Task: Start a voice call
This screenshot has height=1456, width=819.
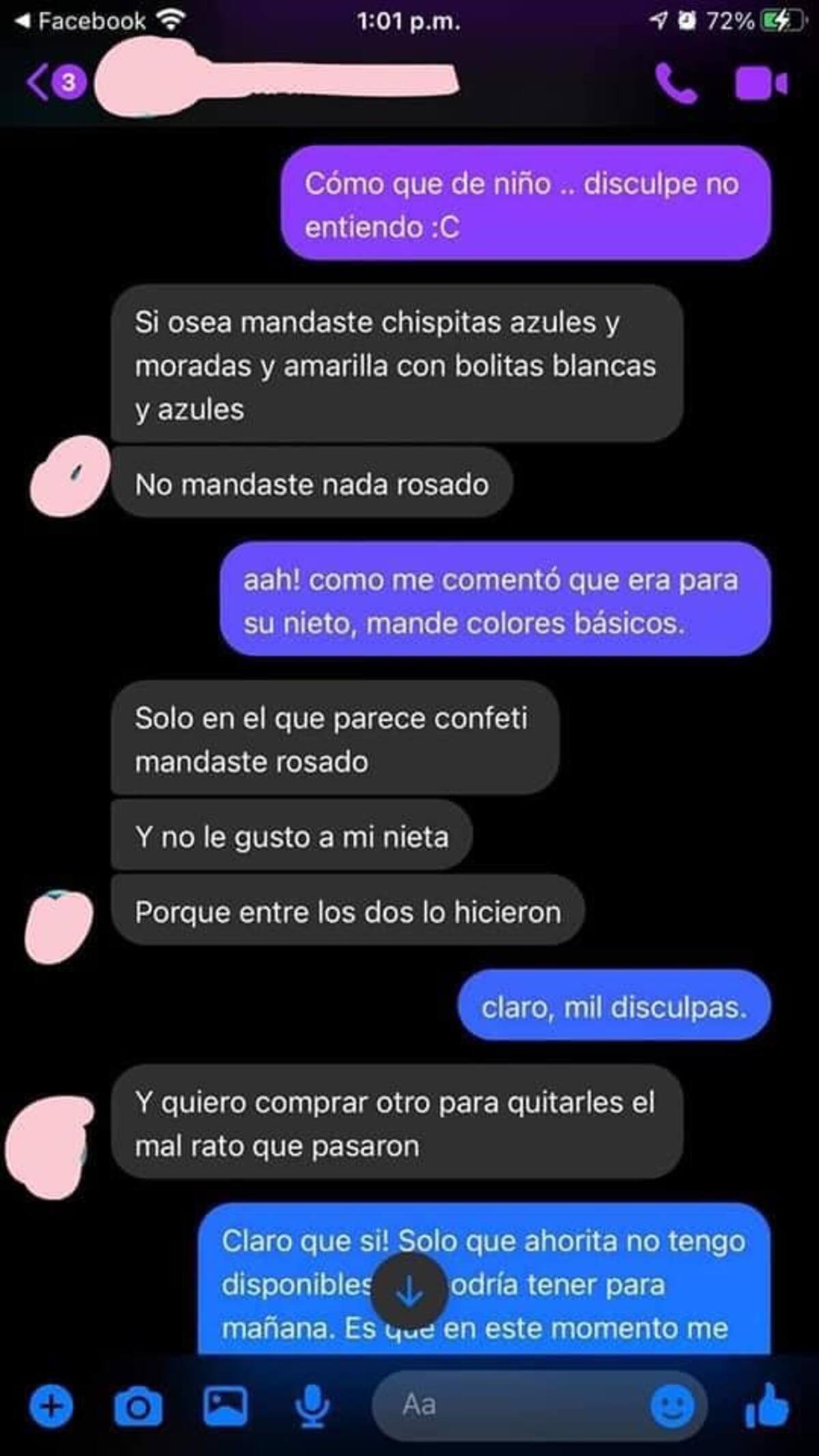Action: 676,83
